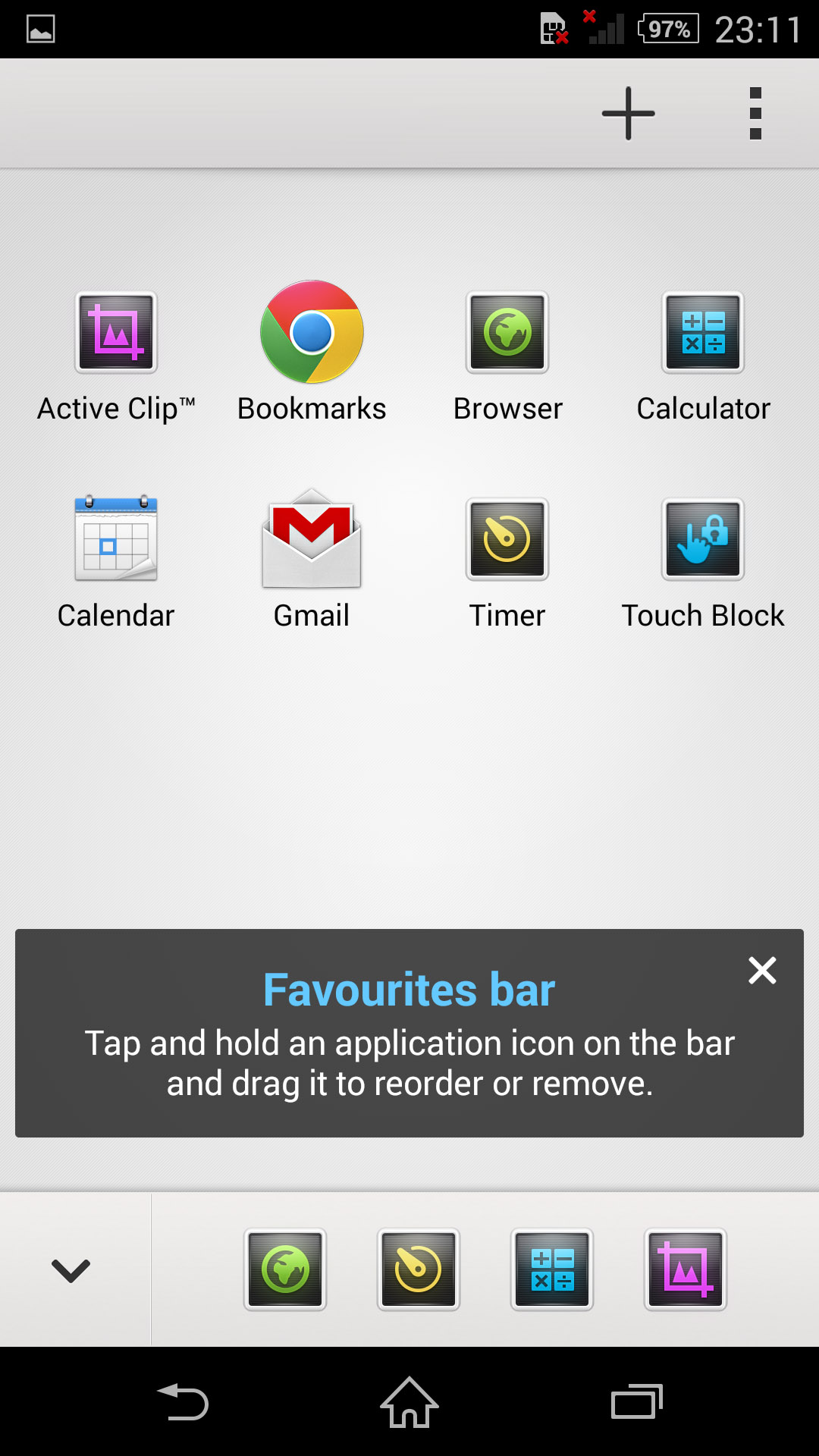
Task: Tap the calculator icon in favourites bar
Action: (x=552, y=1269)
